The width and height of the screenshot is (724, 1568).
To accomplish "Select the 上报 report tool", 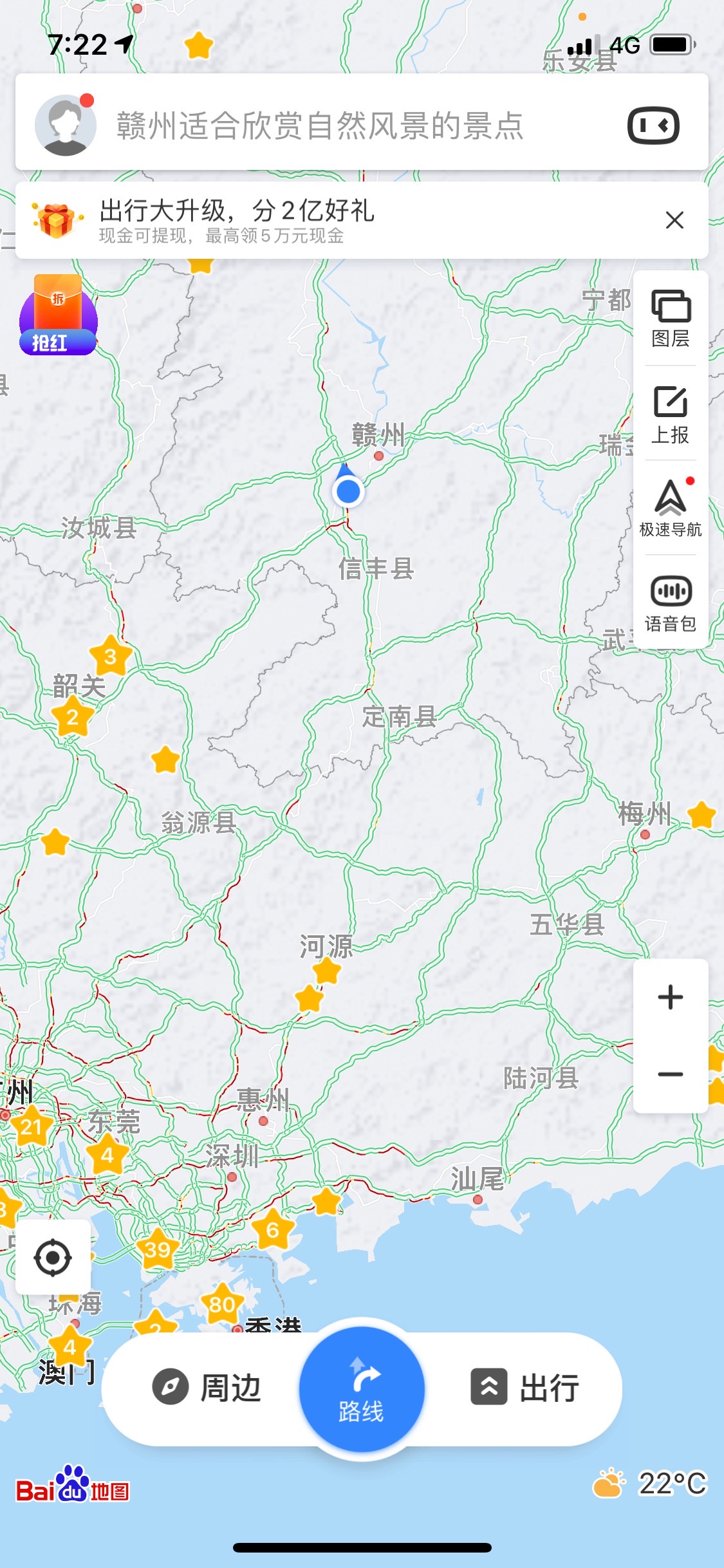I will [x=669, y=416].
